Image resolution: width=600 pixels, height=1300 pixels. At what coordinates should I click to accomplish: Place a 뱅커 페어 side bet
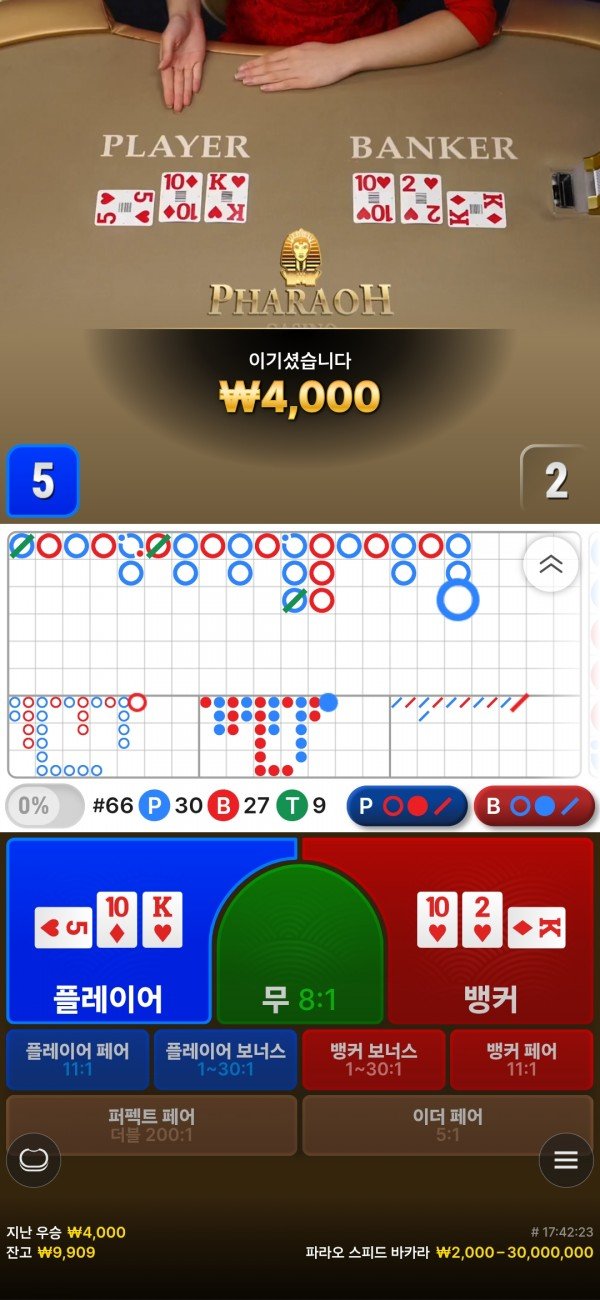coord(521,1060)
